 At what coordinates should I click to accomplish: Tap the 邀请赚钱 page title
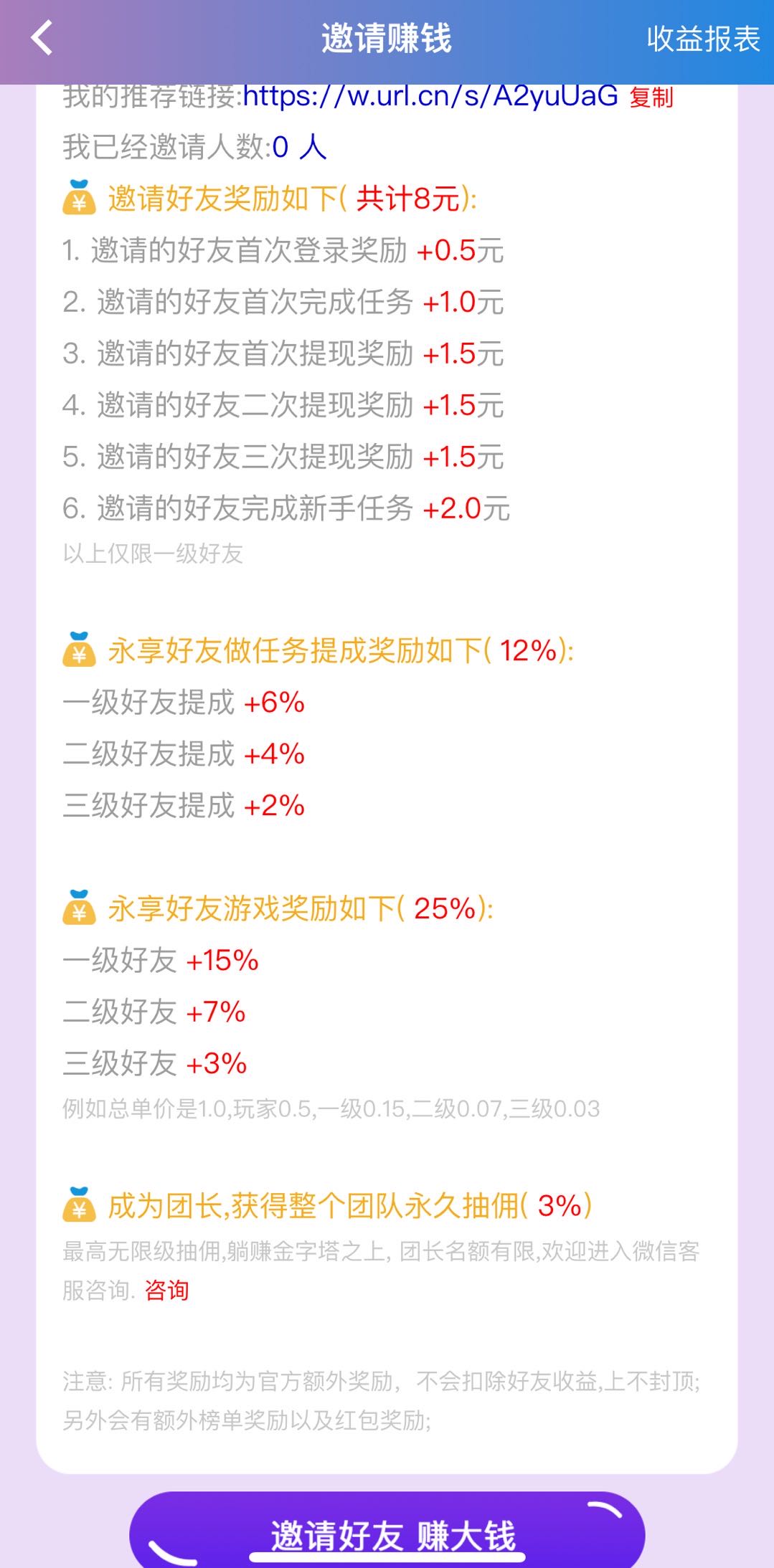pos(387,37)
